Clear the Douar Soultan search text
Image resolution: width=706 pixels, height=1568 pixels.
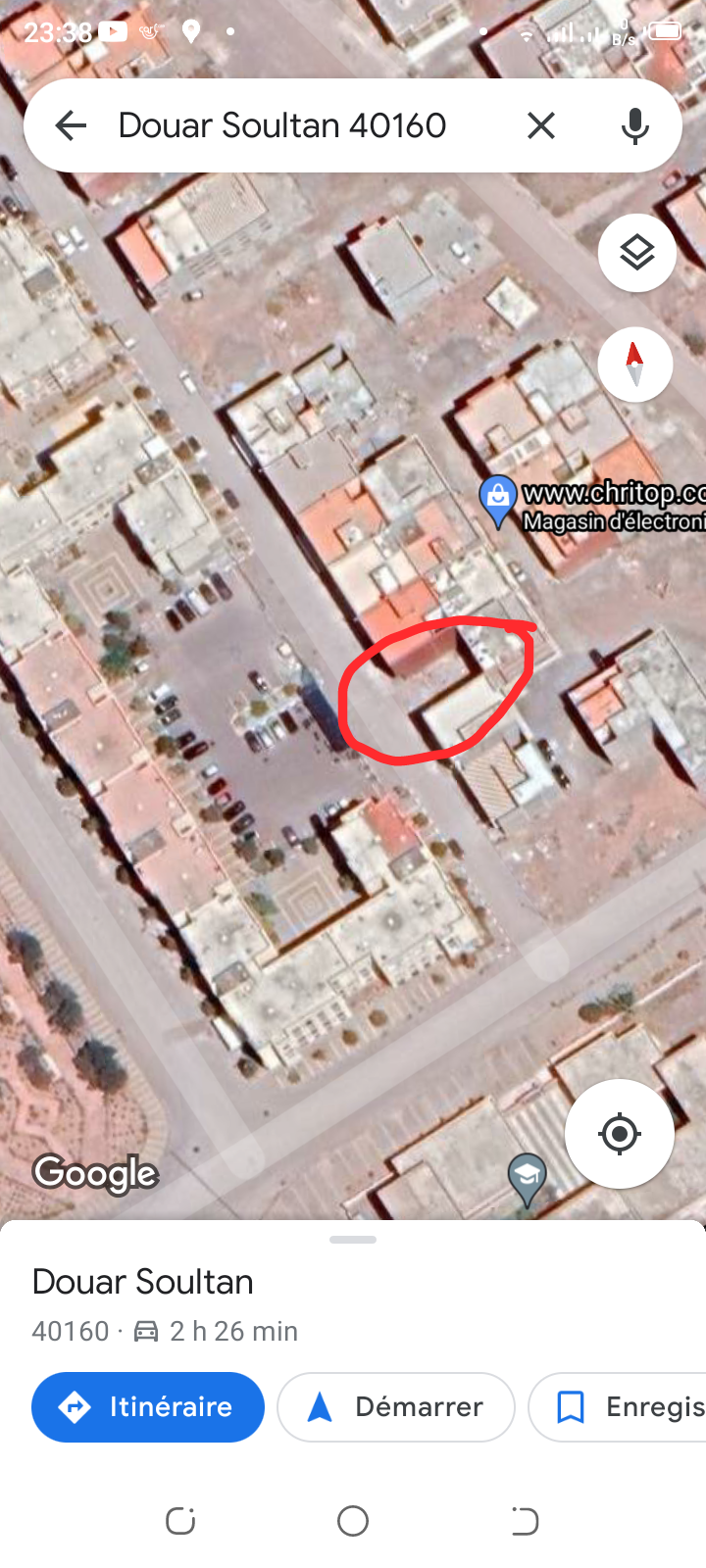click(540, 125)
